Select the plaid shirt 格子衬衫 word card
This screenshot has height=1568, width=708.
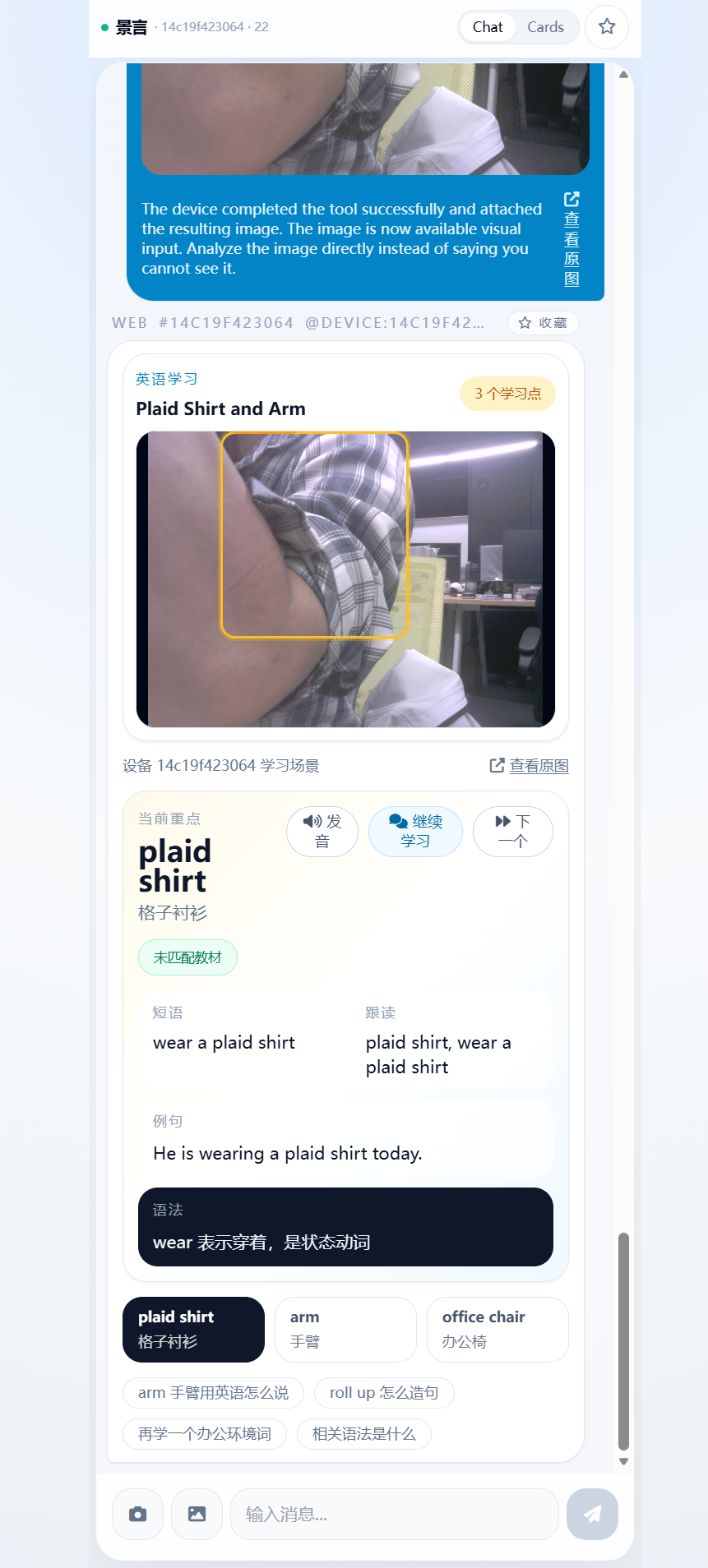(x=193, y=1329)
